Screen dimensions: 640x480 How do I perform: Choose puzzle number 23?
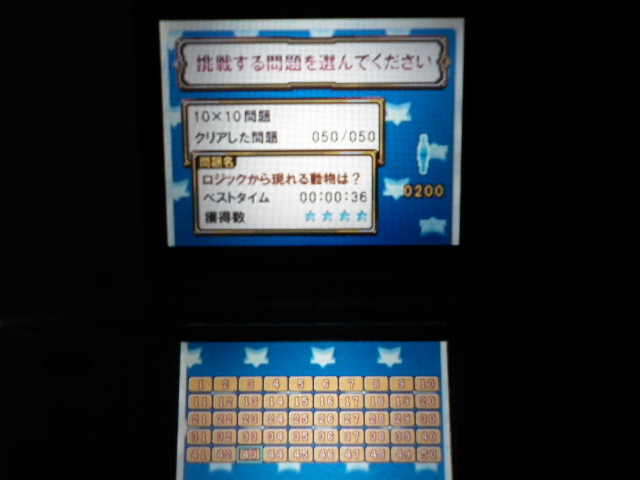pyautogui.click(x=249, y=418)
